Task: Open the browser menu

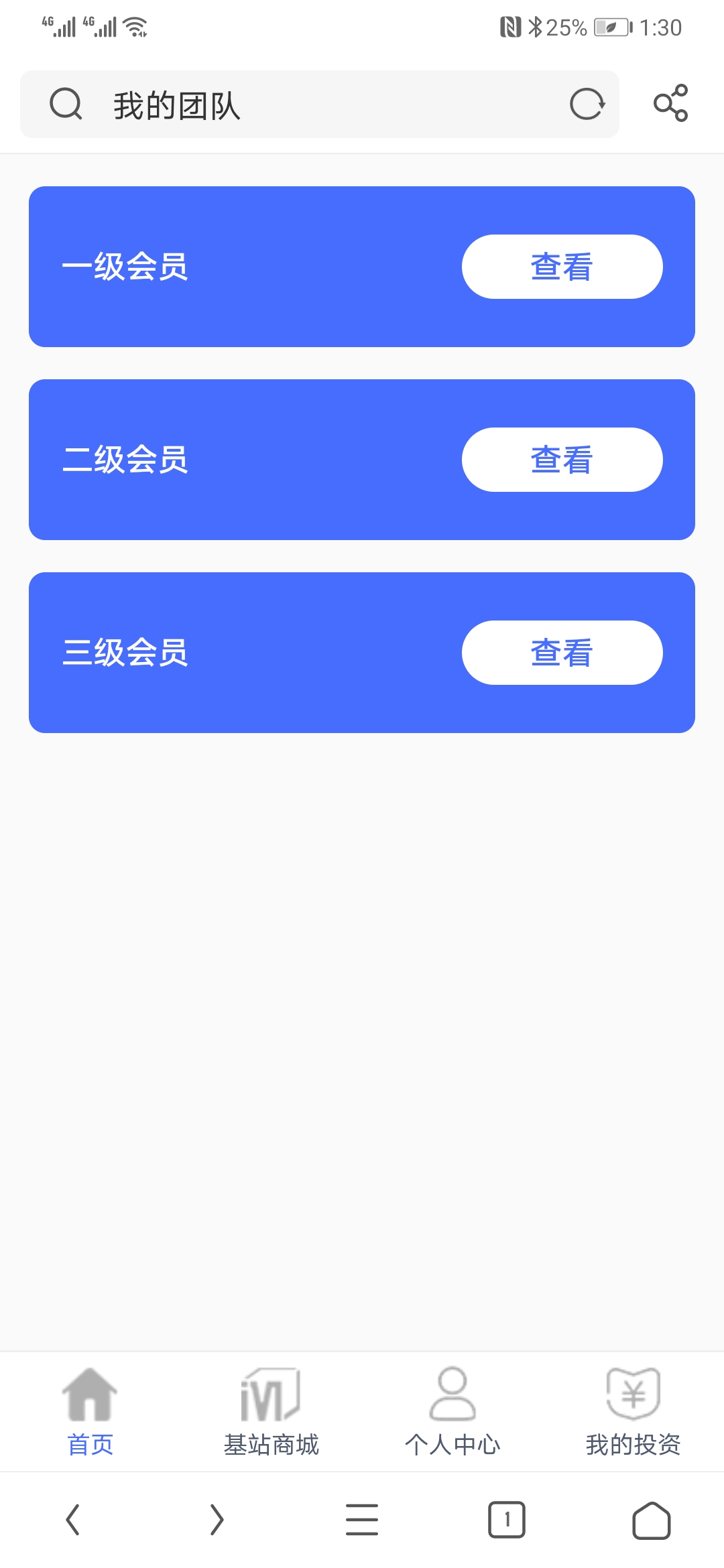Action: (362, 1520)
